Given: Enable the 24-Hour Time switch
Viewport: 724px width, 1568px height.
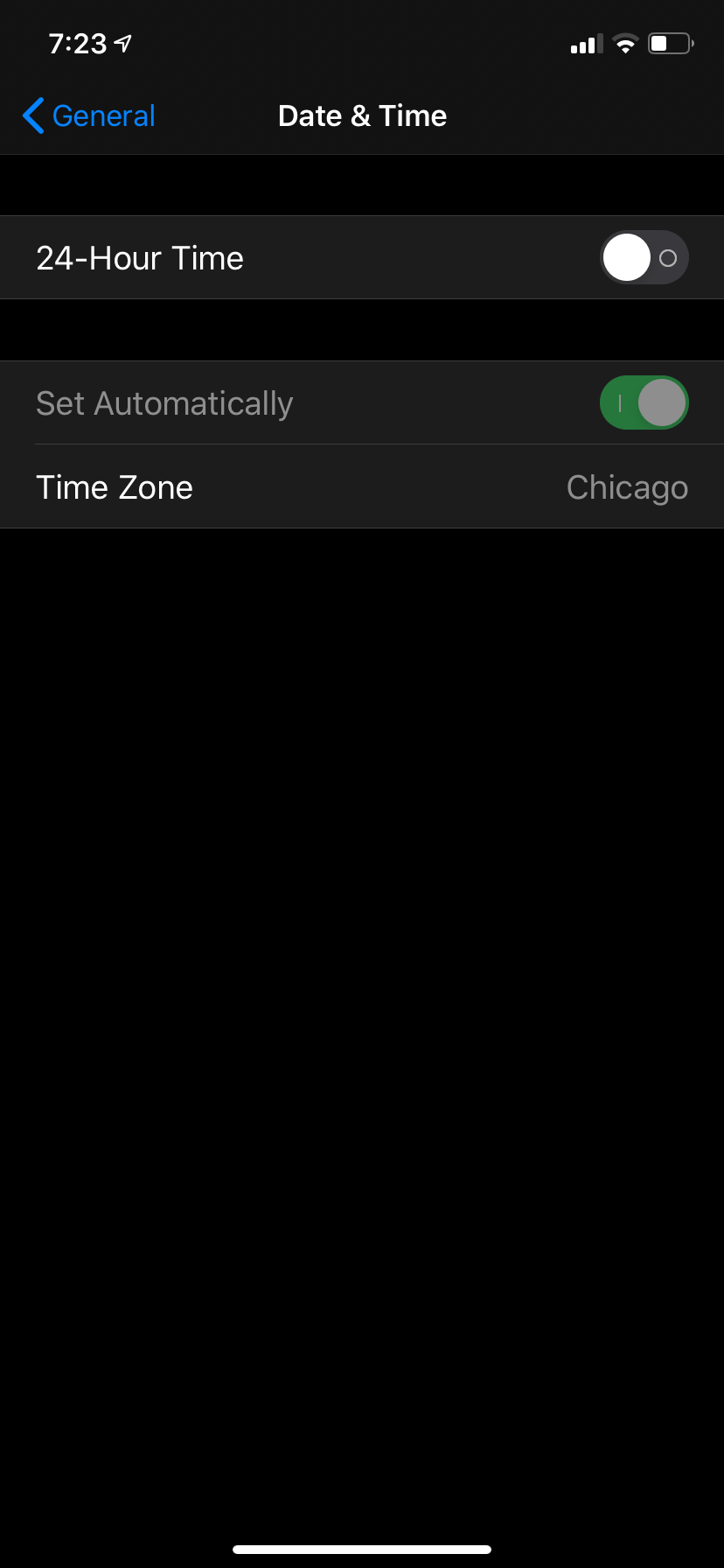Looking at the screenshot, I should point(644,258).
